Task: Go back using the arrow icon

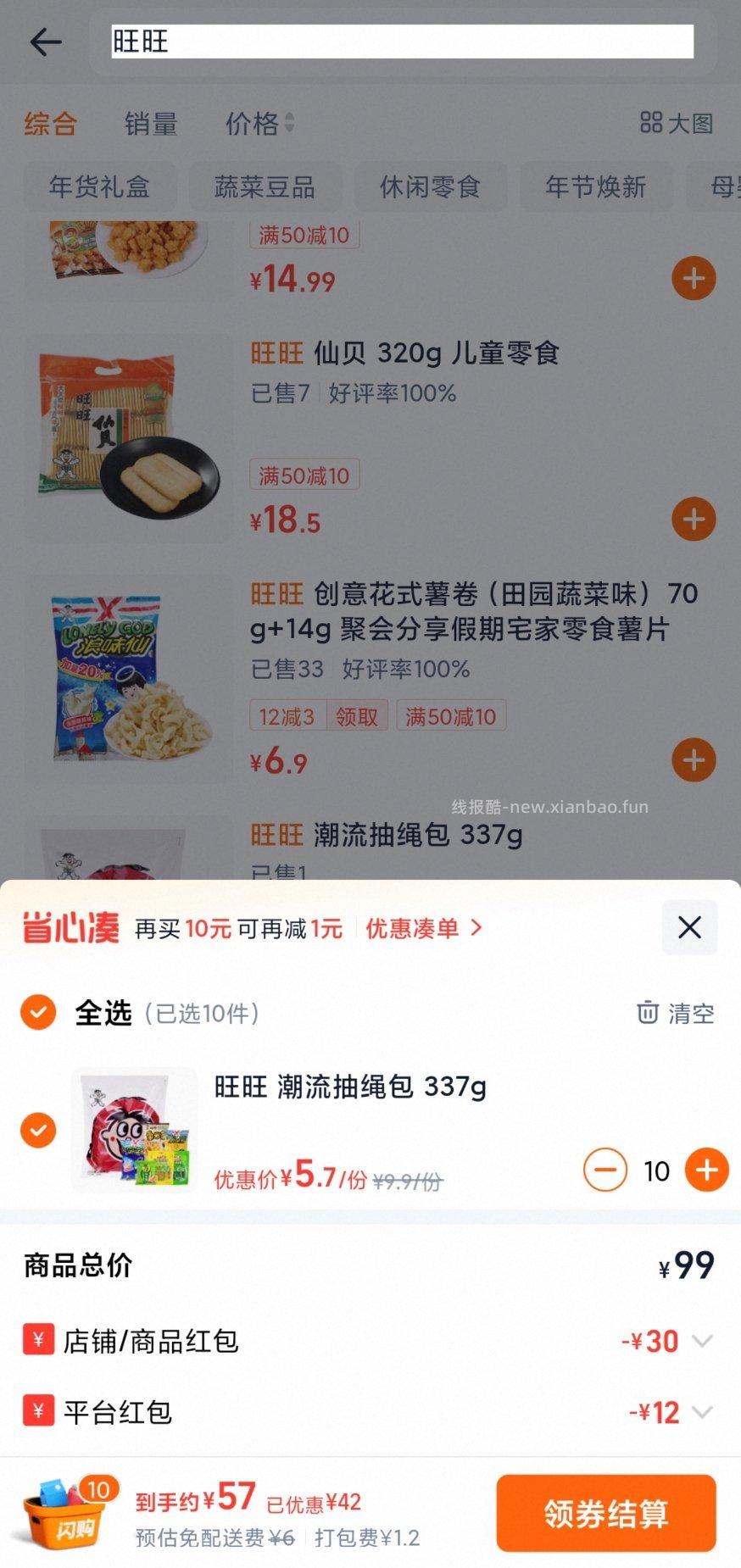Action: [44, 41]
